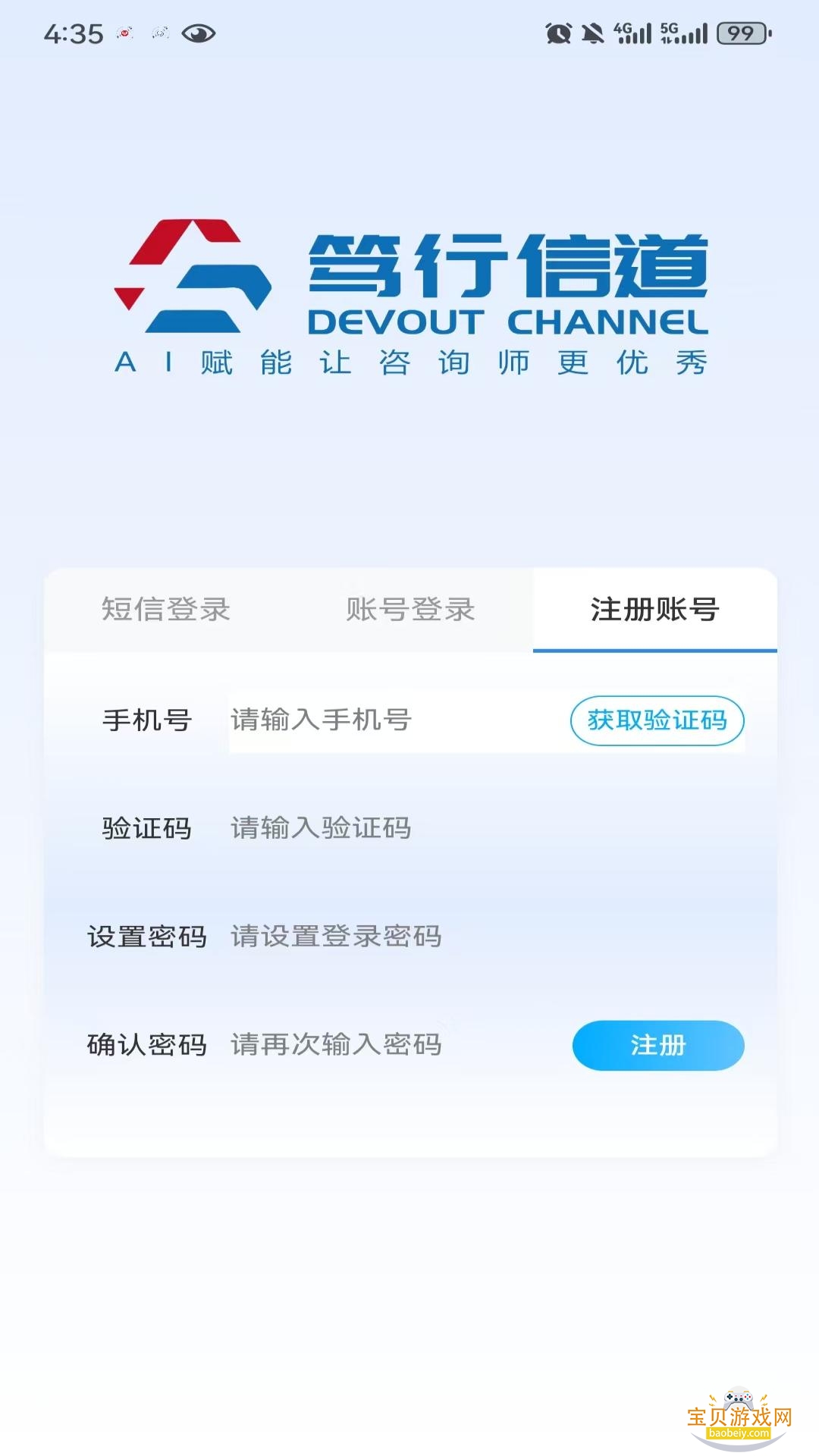The image size is (819, 1456).
Task: Select the 注册账号 tab
Action: pos(654,609)
